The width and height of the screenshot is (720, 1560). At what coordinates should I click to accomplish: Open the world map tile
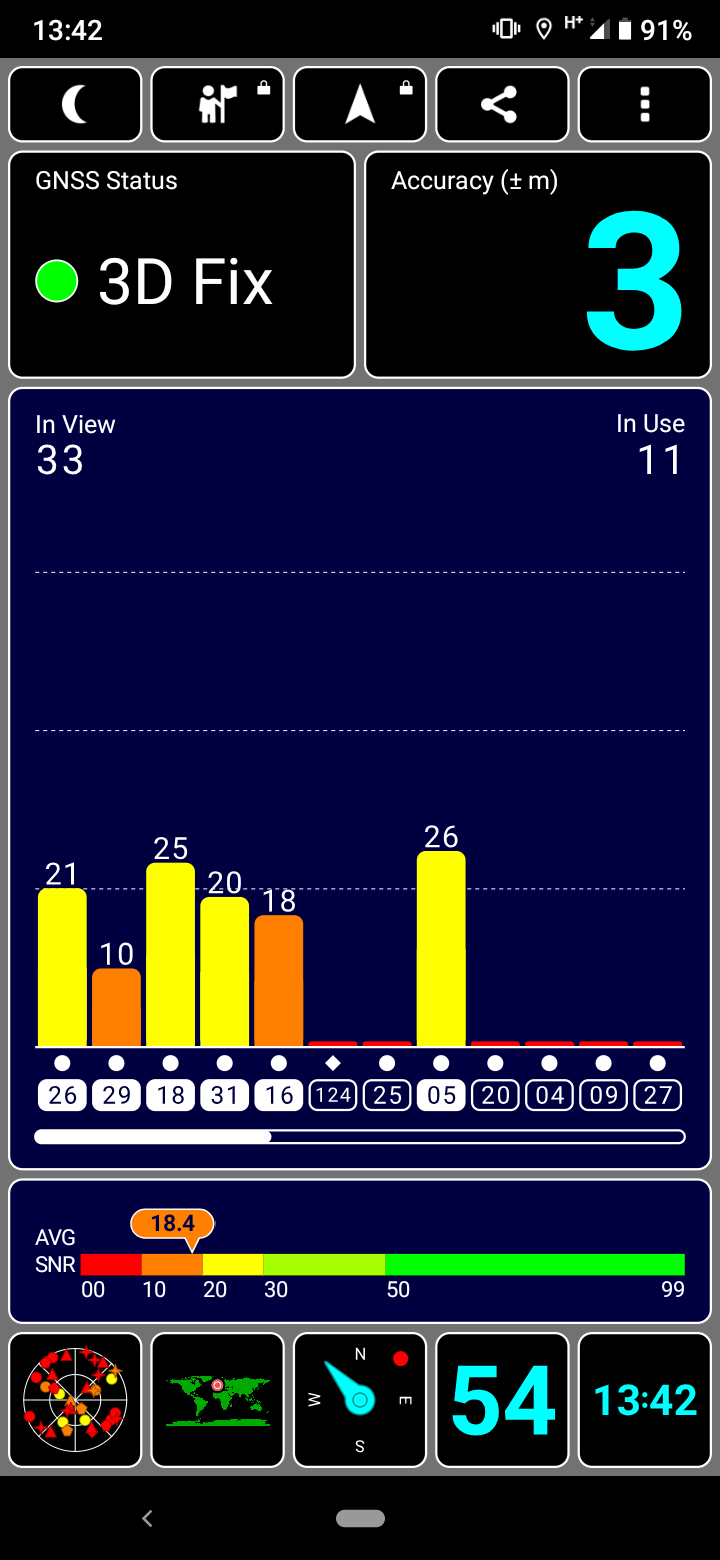click(x=218, y=1399)
